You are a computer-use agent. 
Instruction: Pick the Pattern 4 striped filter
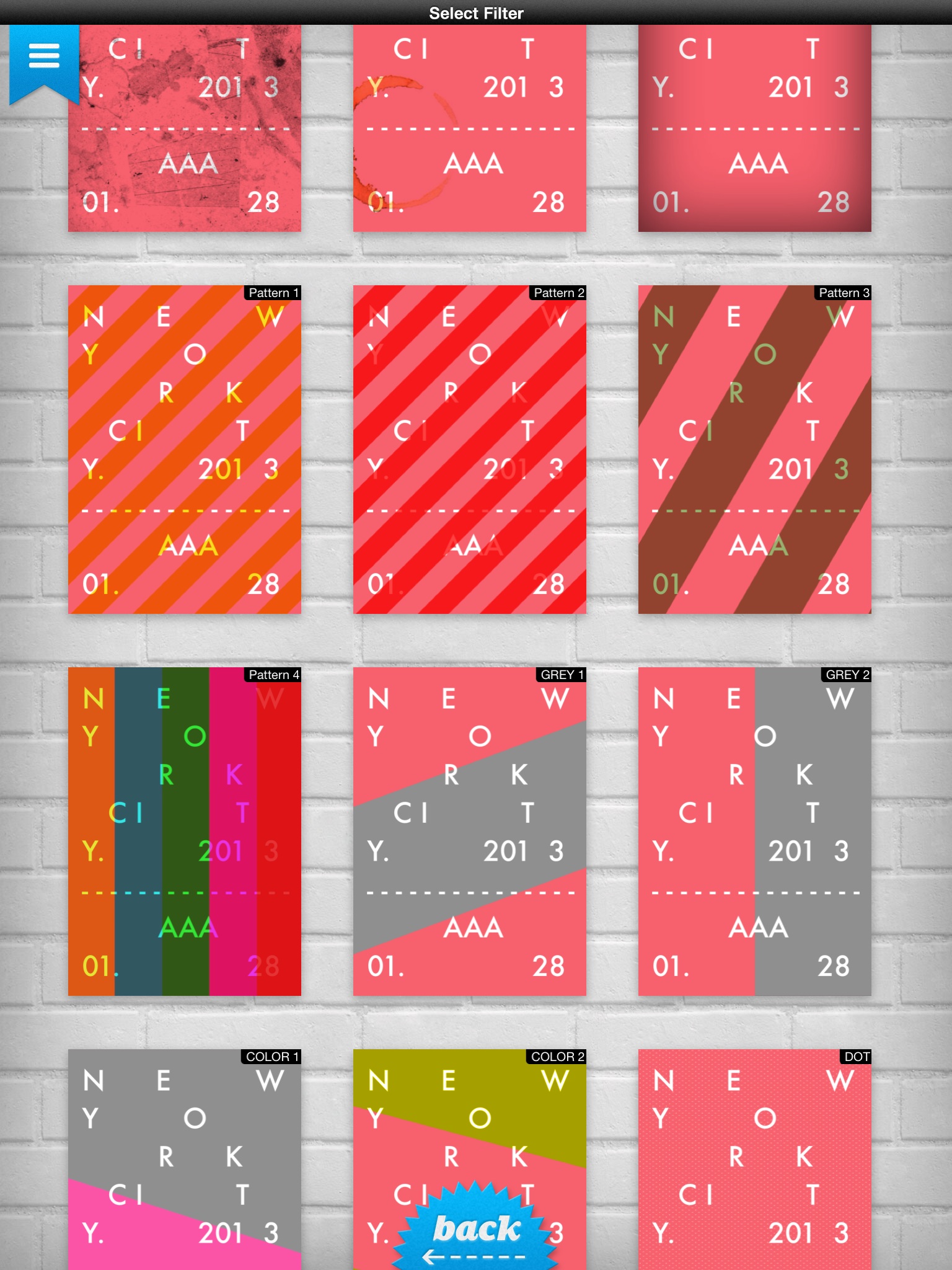[x=184, y=831]
